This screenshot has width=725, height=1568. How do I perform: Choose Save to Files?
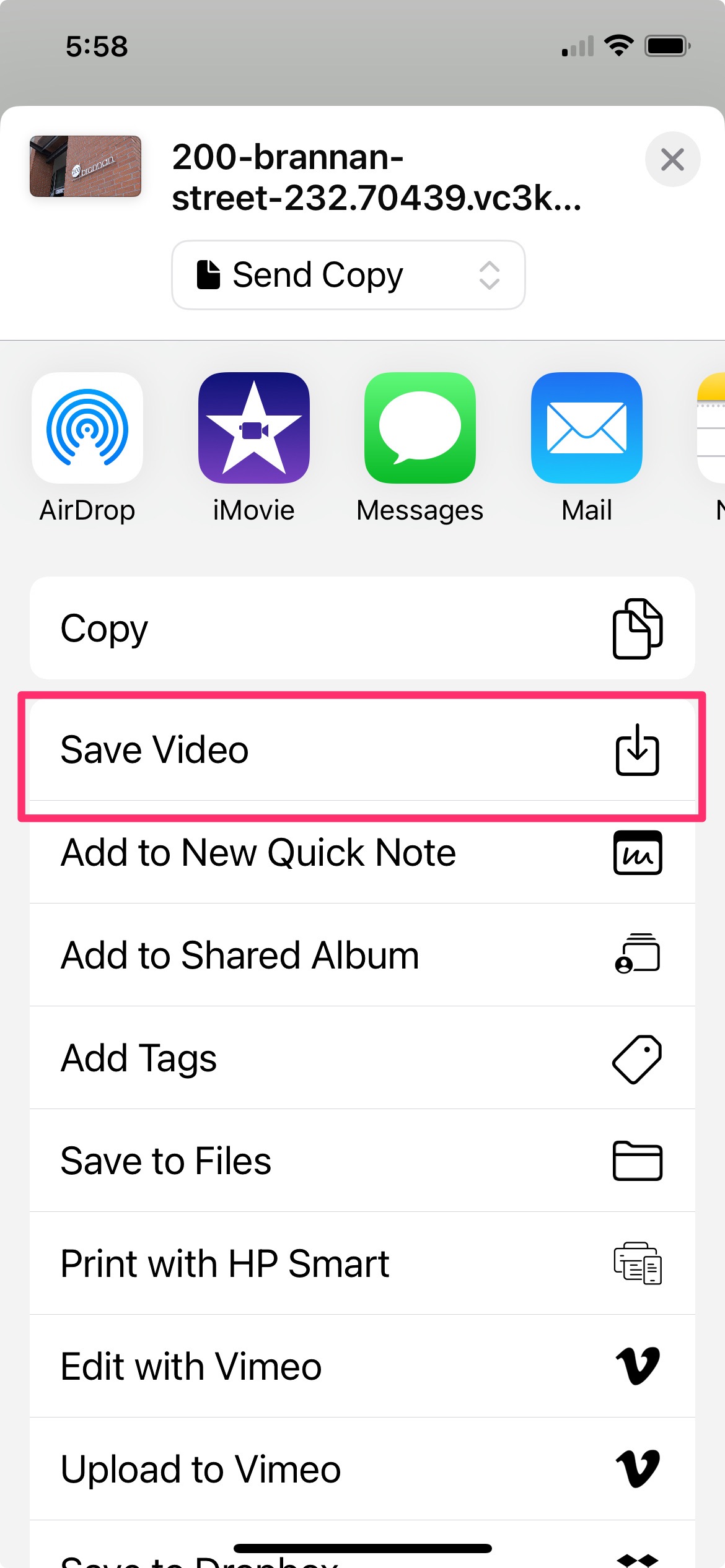(362, 1161)
